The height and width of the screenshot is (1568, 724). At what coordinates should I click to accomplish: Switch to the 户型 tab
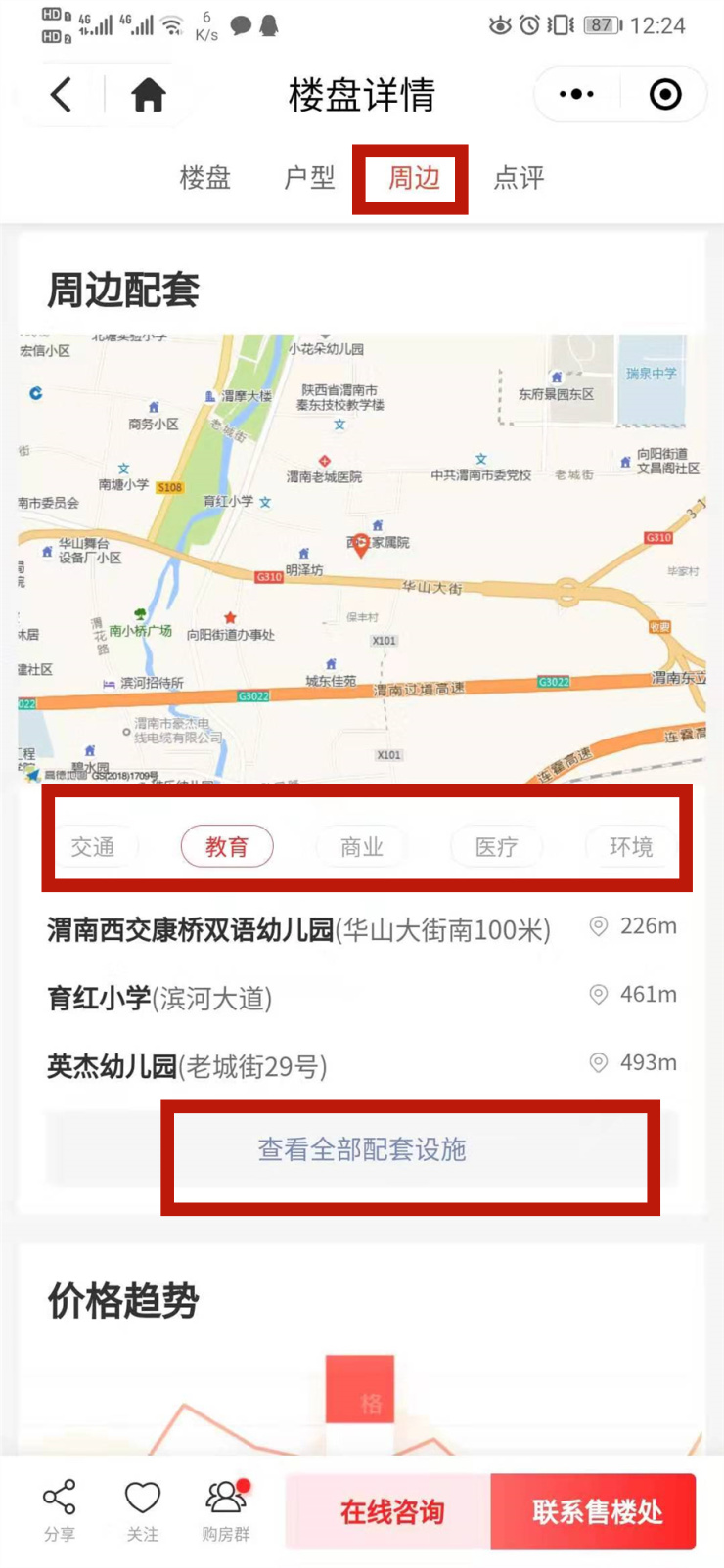(309, 178)
